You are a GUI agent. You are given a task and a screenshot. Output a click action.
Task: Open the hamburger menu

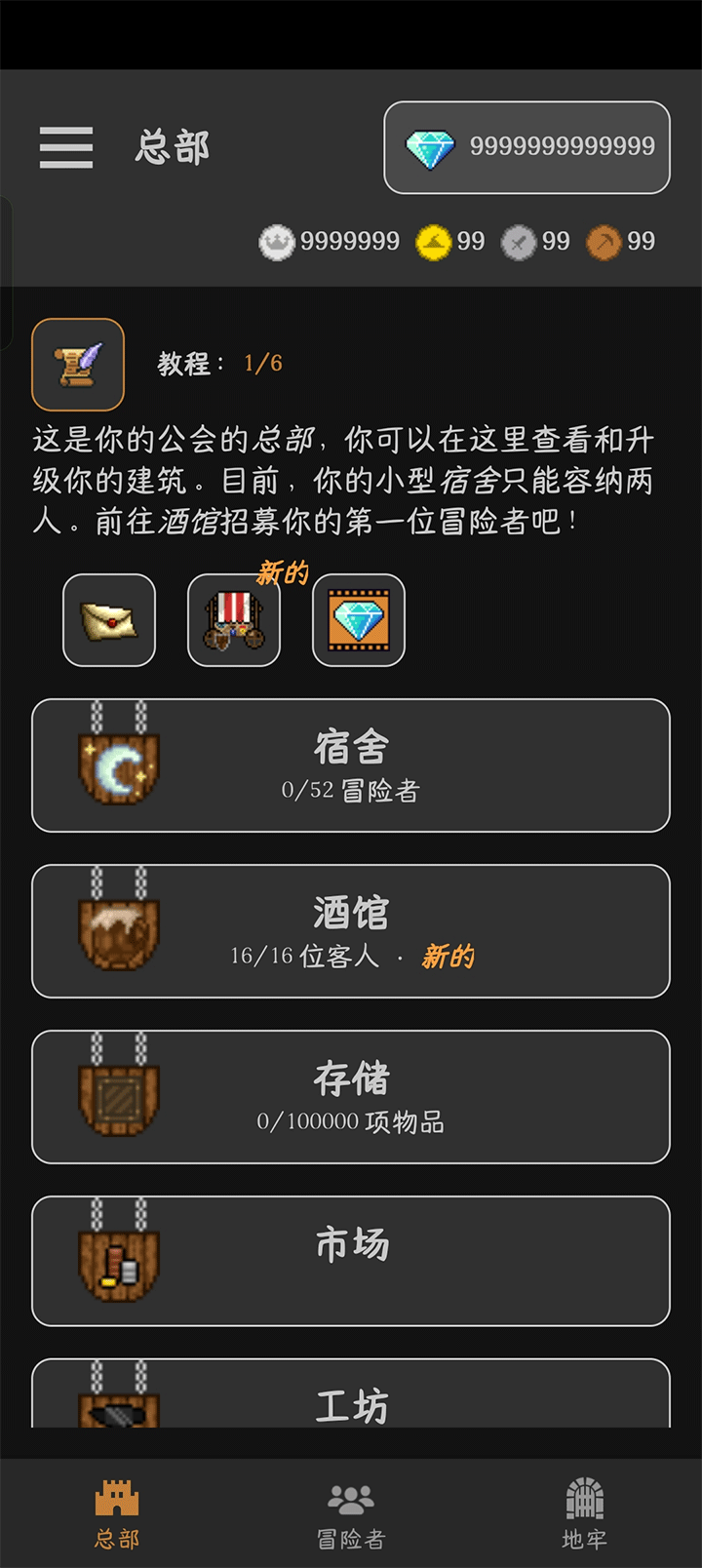coord(66,147)
